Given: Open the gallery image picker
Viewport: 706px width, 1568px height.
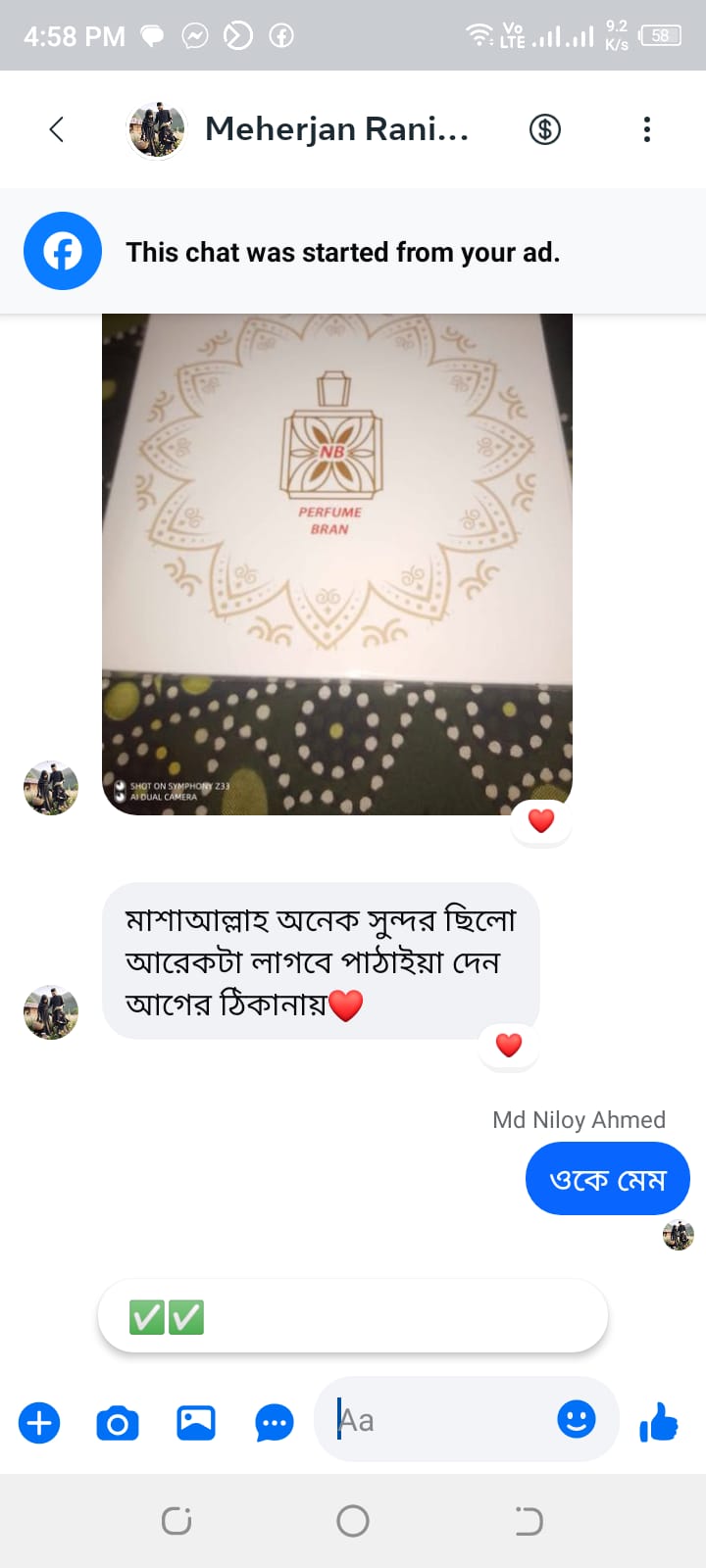Looking at the screenshot, I should pyautogui.click(x=196, y=1422).
